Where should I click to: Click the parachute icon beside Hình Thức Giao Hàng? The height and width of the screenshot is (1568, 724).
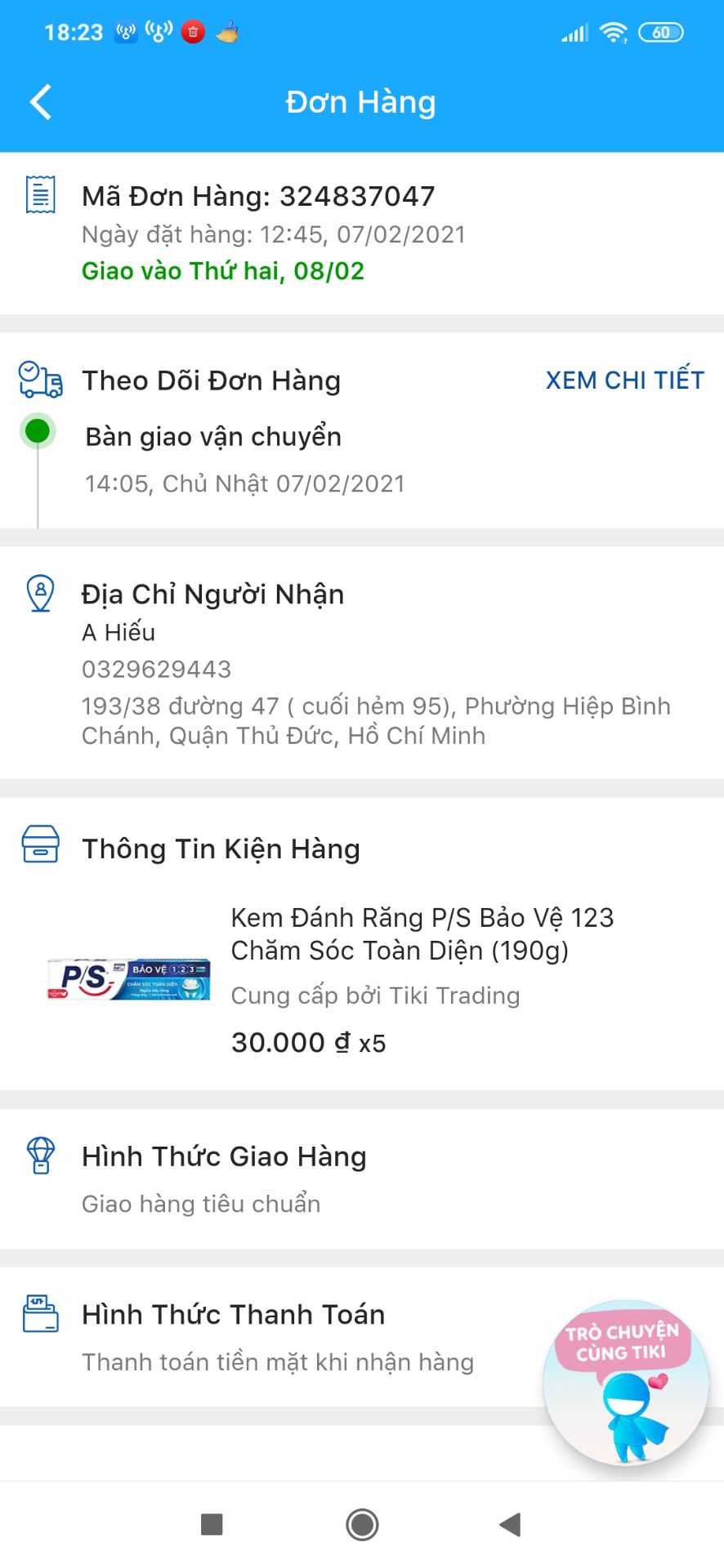point(39,1155)
